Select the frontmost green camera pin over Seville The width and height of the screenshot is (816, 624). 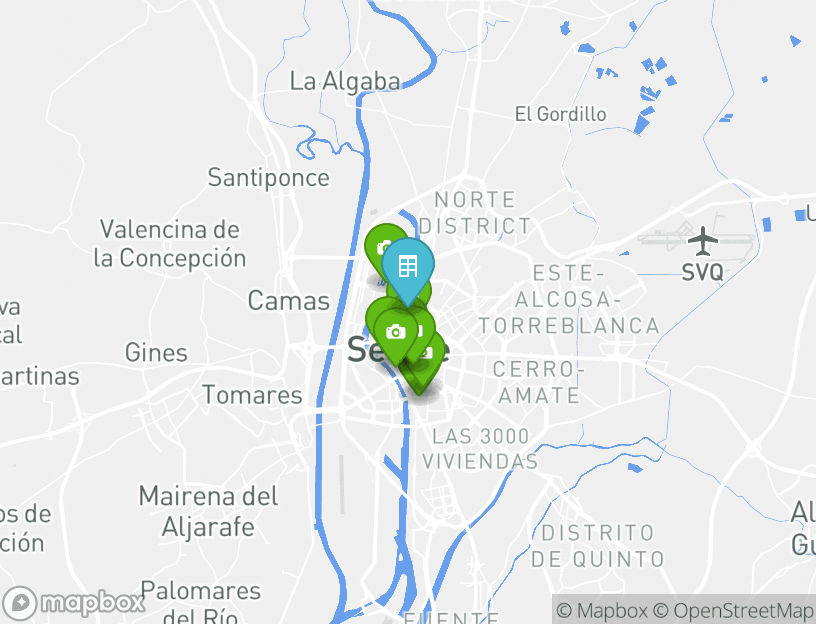(396, 331)
